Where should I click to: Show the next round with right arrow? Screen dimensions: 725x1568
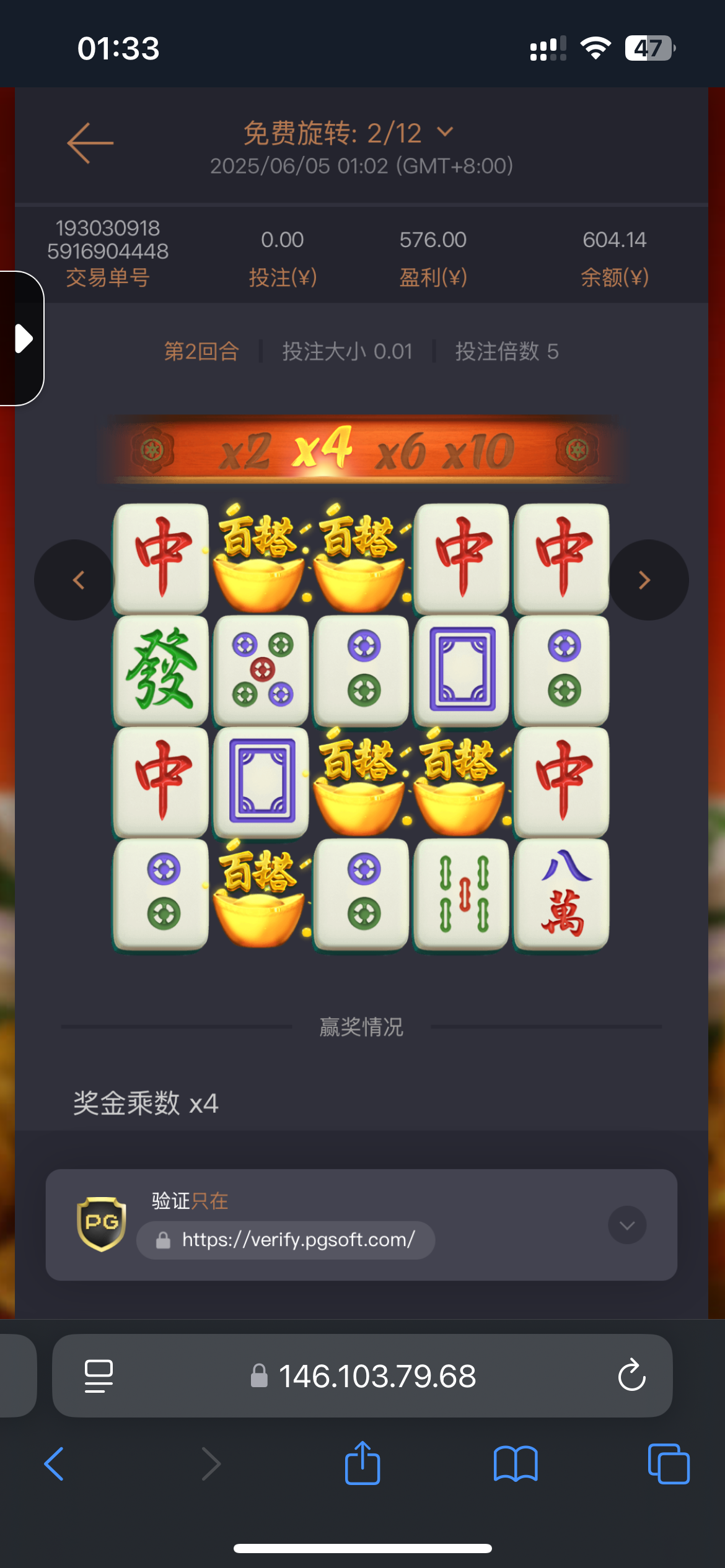646,580
